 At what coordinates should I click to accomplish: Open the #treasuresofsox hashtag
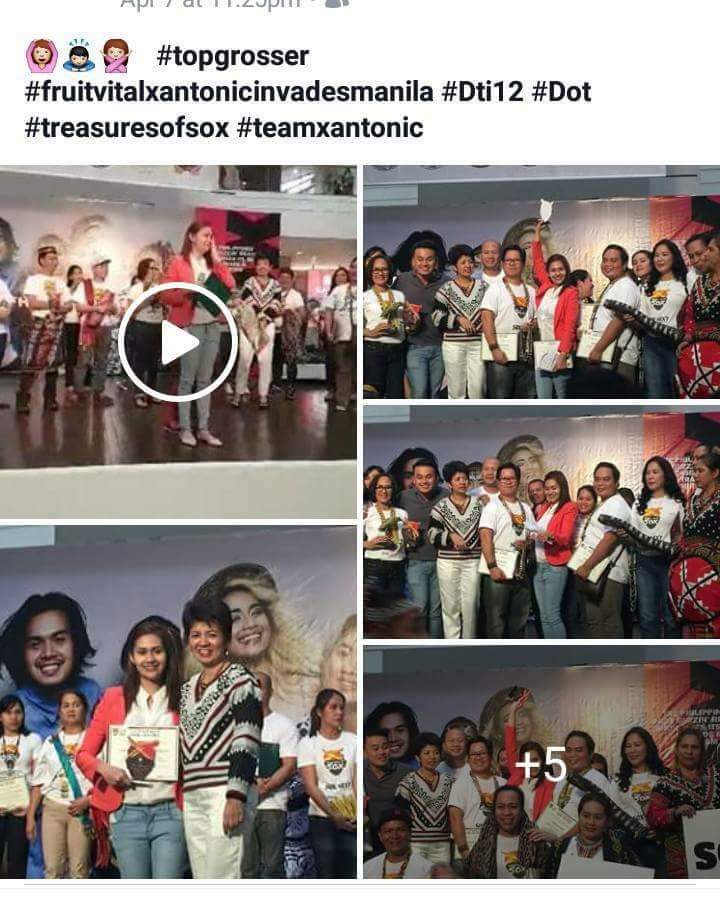click(125, 128)
